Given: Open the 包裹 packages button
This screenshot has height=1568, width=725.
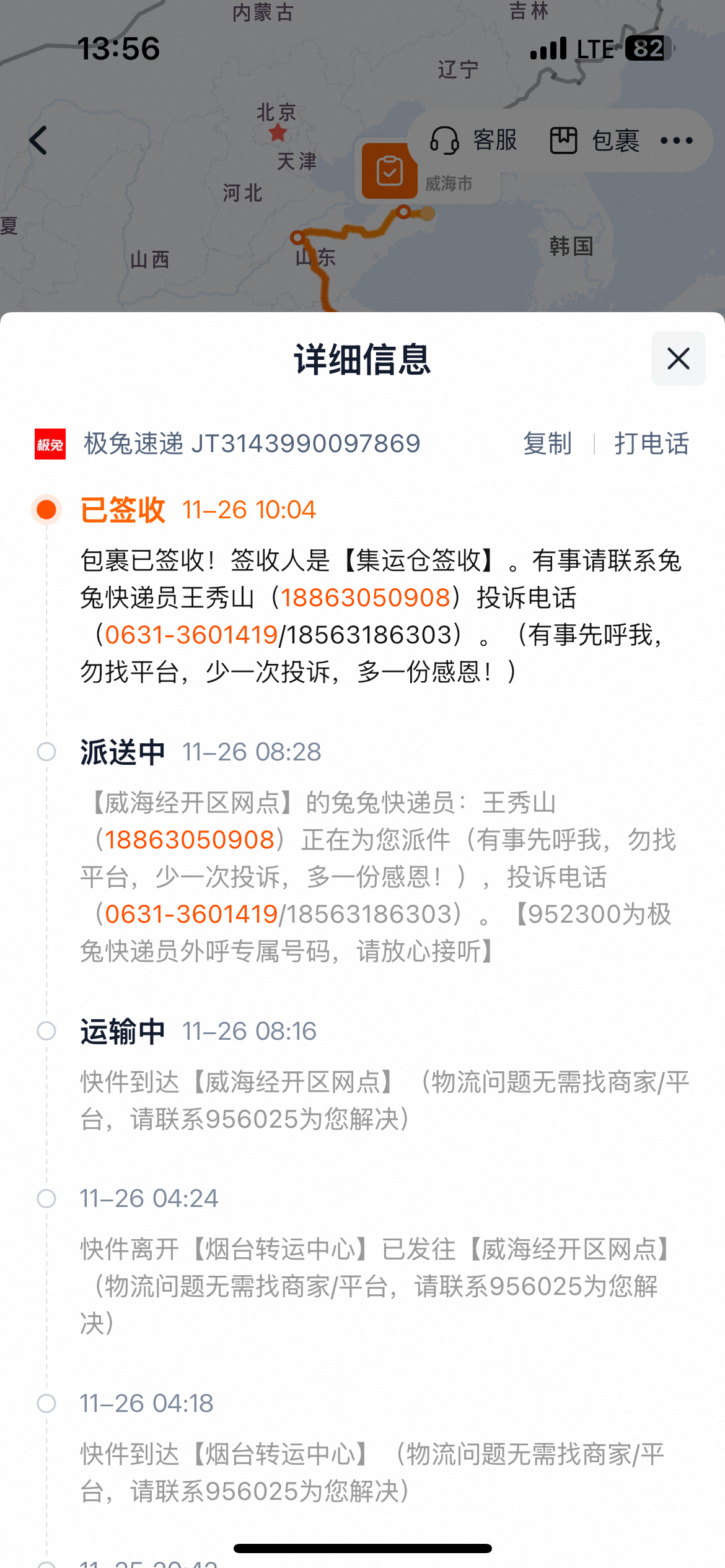Looking at the screenshot, I should pos(595,141).
